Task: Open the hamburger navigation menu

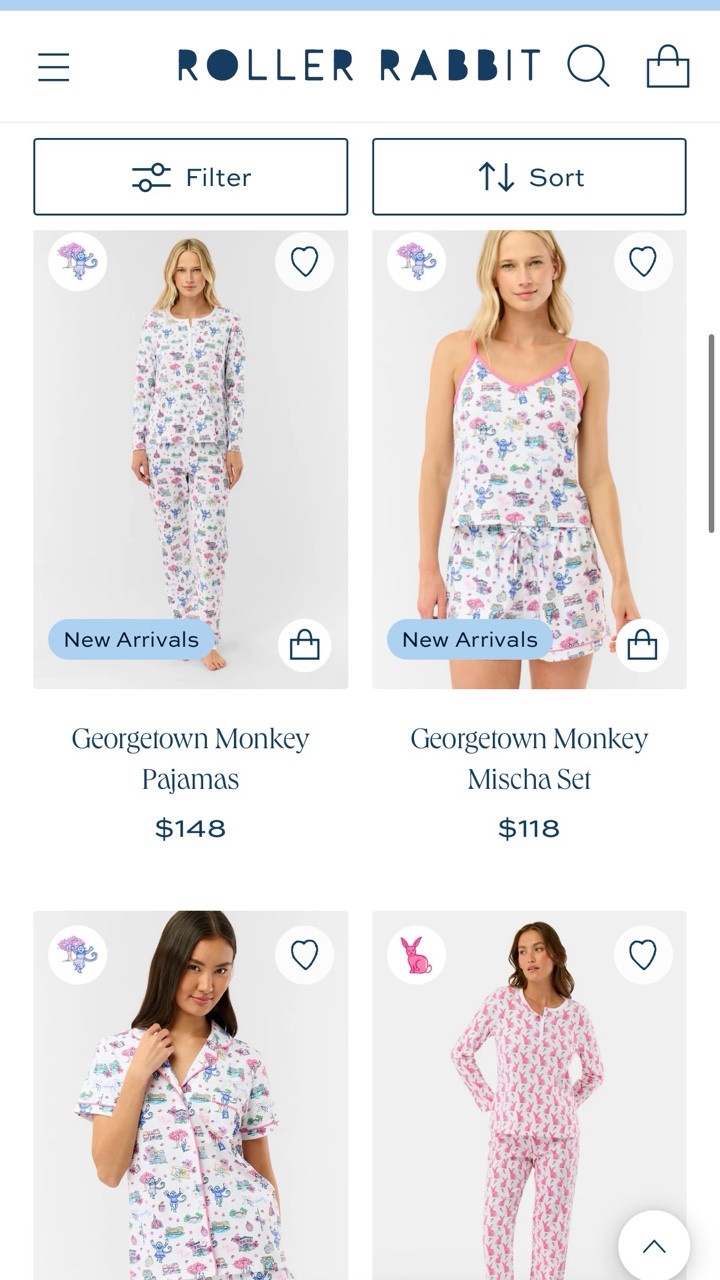Action: tap(53, 66)
